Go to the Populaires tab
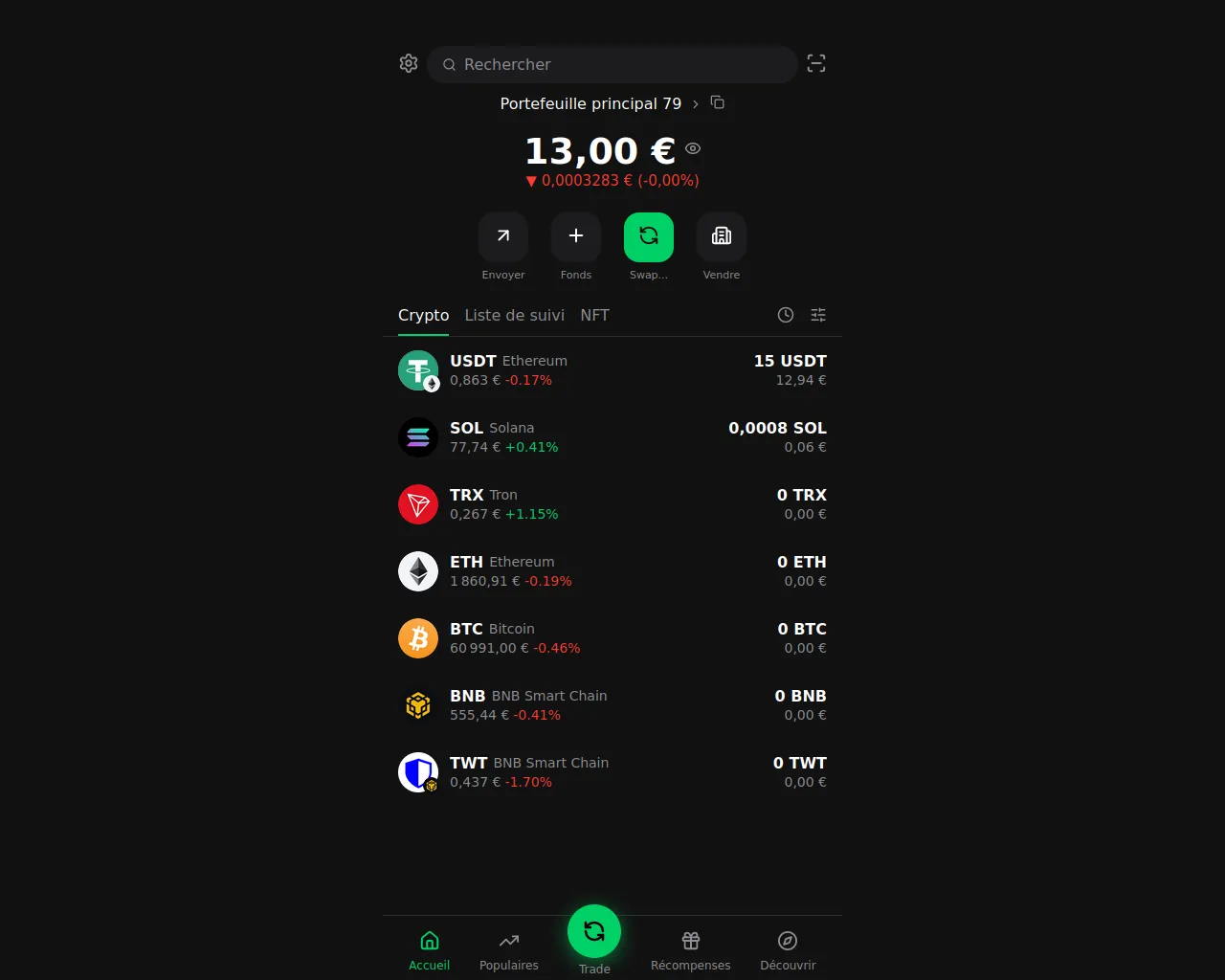The image size is (1225, 980). 509,950
